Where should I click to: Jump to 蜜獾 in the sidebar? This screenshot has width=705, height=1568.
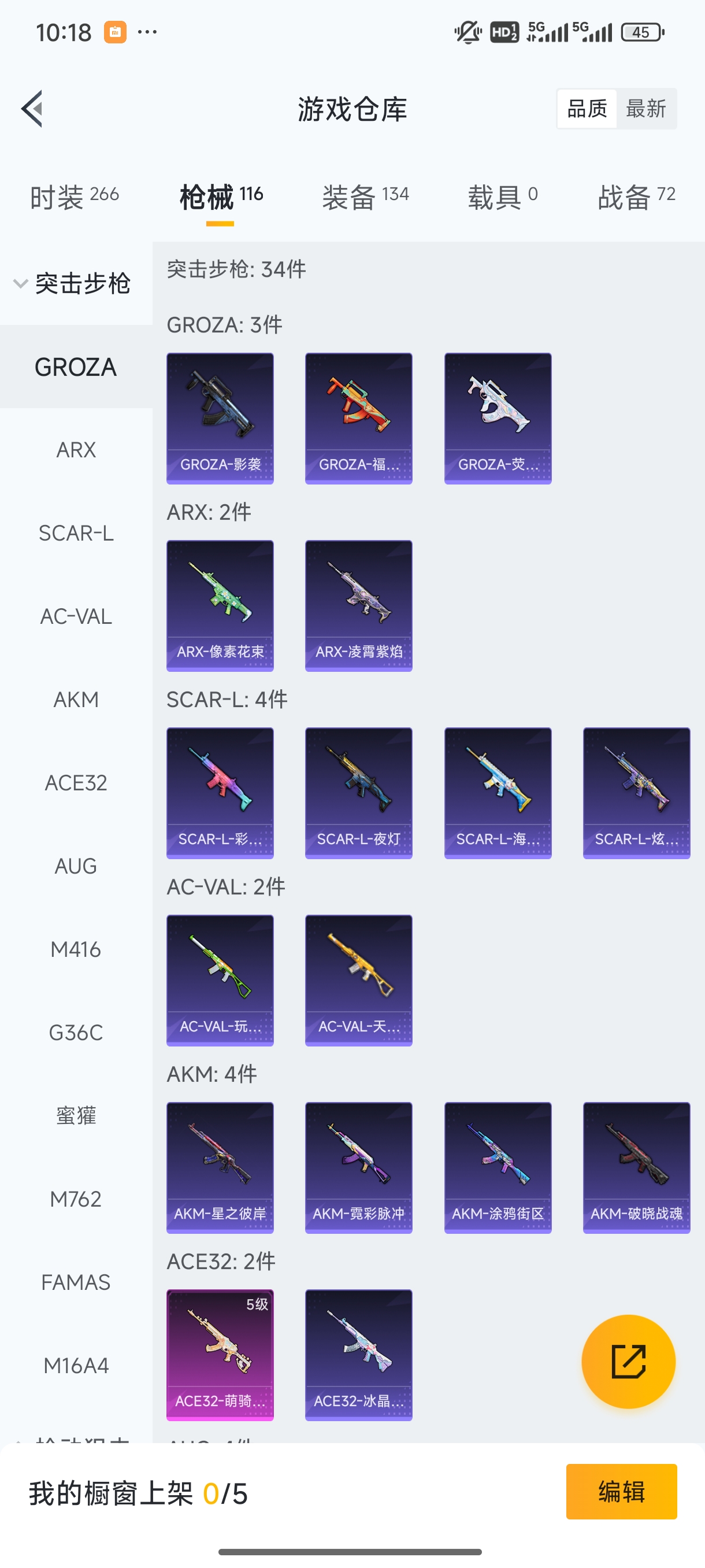tap(76, 1116)
